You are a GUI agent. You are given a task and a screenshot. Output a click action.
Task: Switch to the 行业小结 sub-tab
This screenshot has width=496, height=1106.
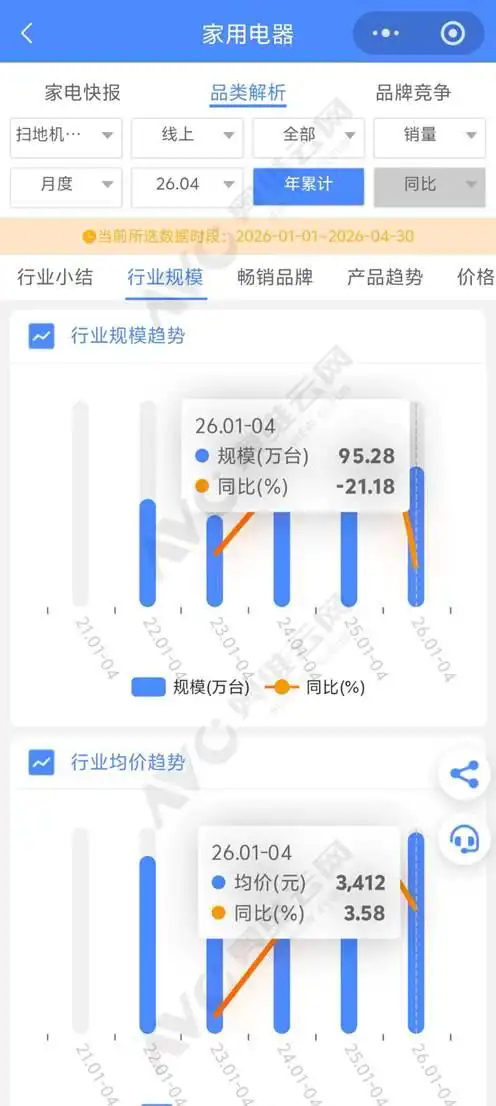pos(55,277)
